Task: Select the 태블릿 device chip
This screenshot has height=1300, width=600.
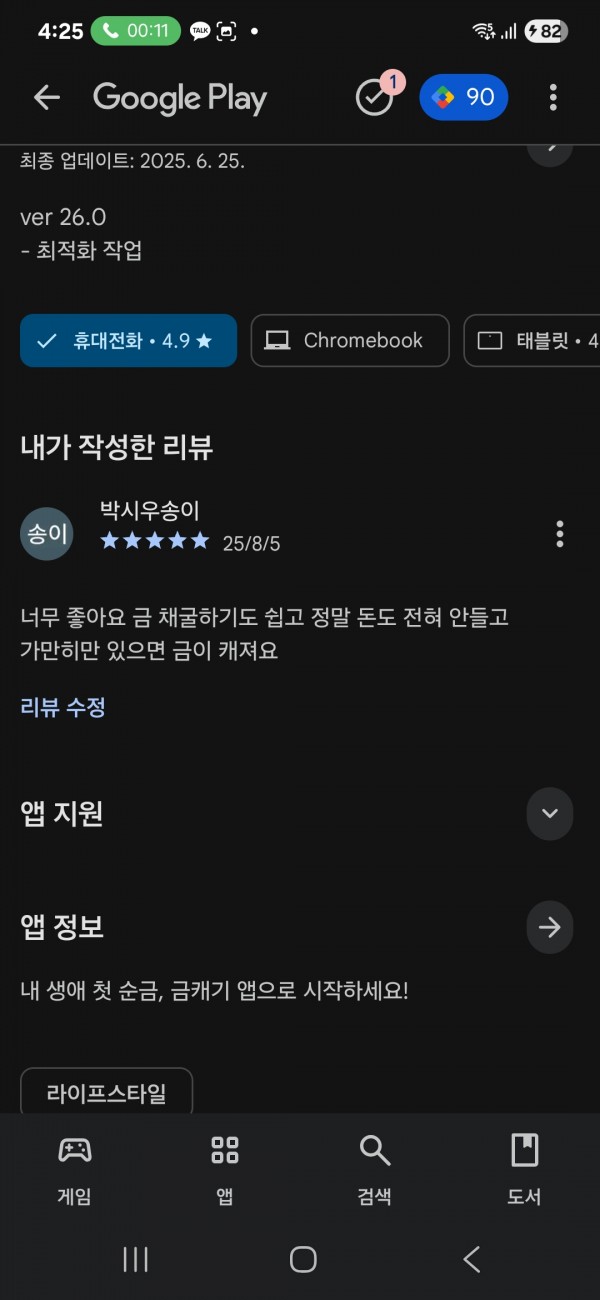Action: (532, 341)
